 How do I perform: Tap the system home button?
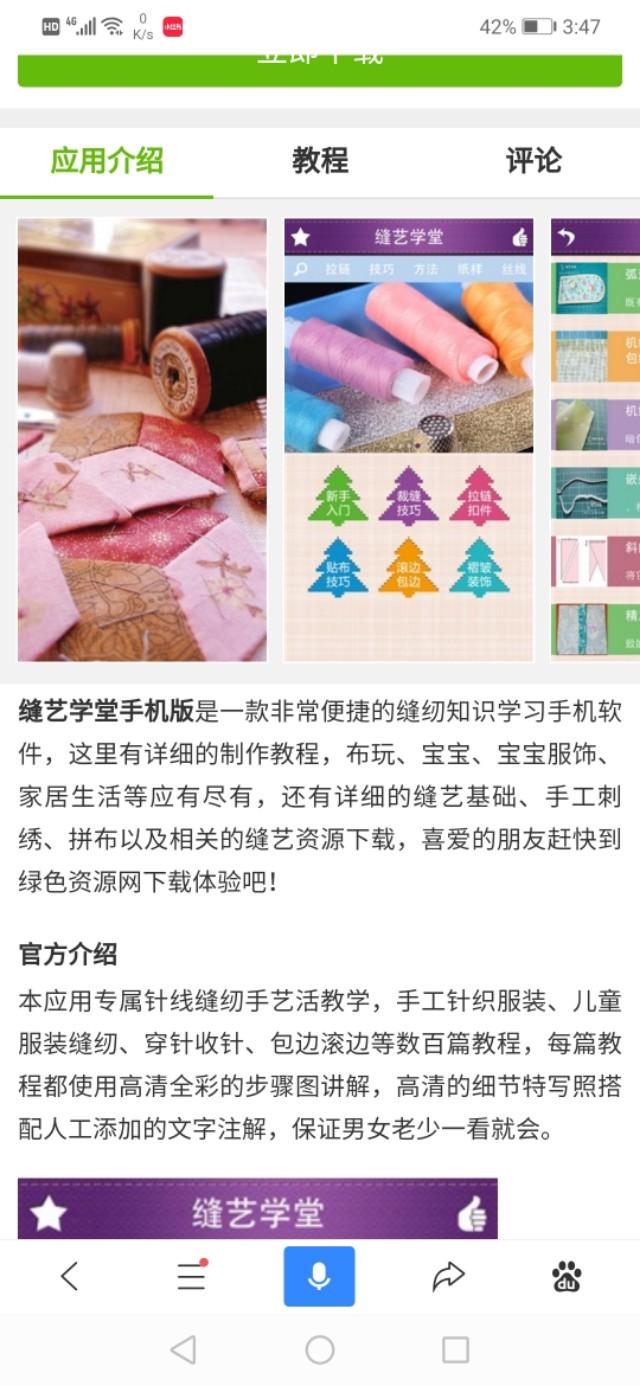(320, 1350)
